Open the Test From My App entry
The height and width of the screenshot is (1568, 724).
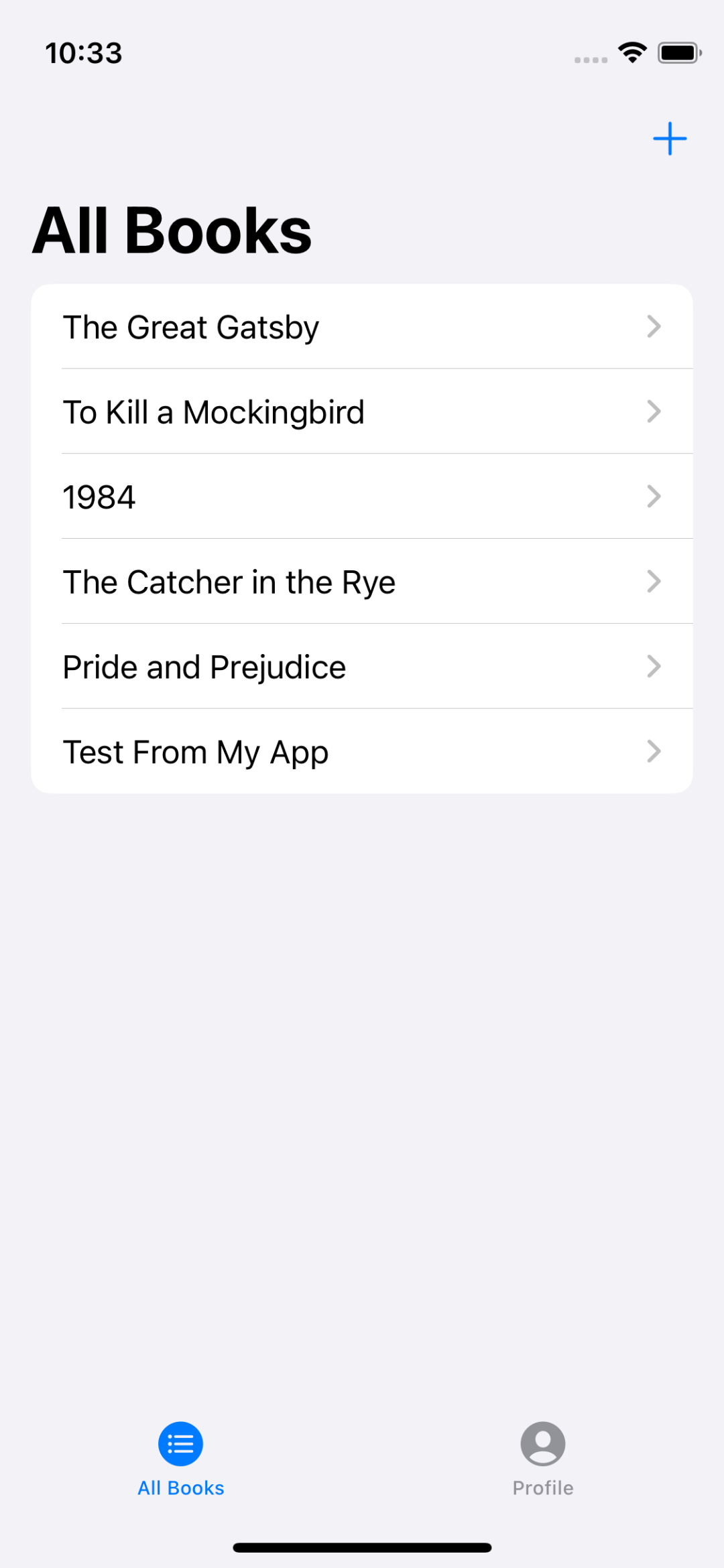pos(362,751)
